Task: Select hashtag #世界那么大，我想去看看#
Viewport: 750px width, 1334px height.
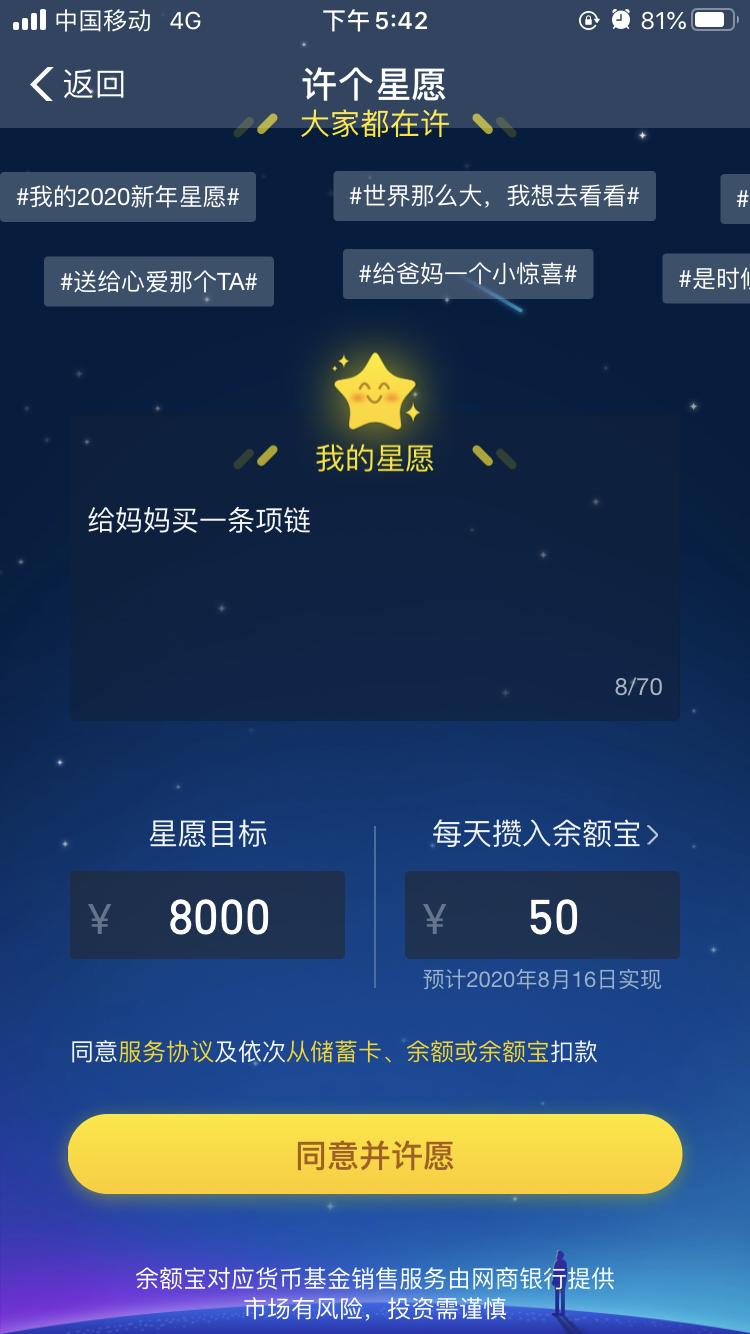Action: [x=494, y=196]
